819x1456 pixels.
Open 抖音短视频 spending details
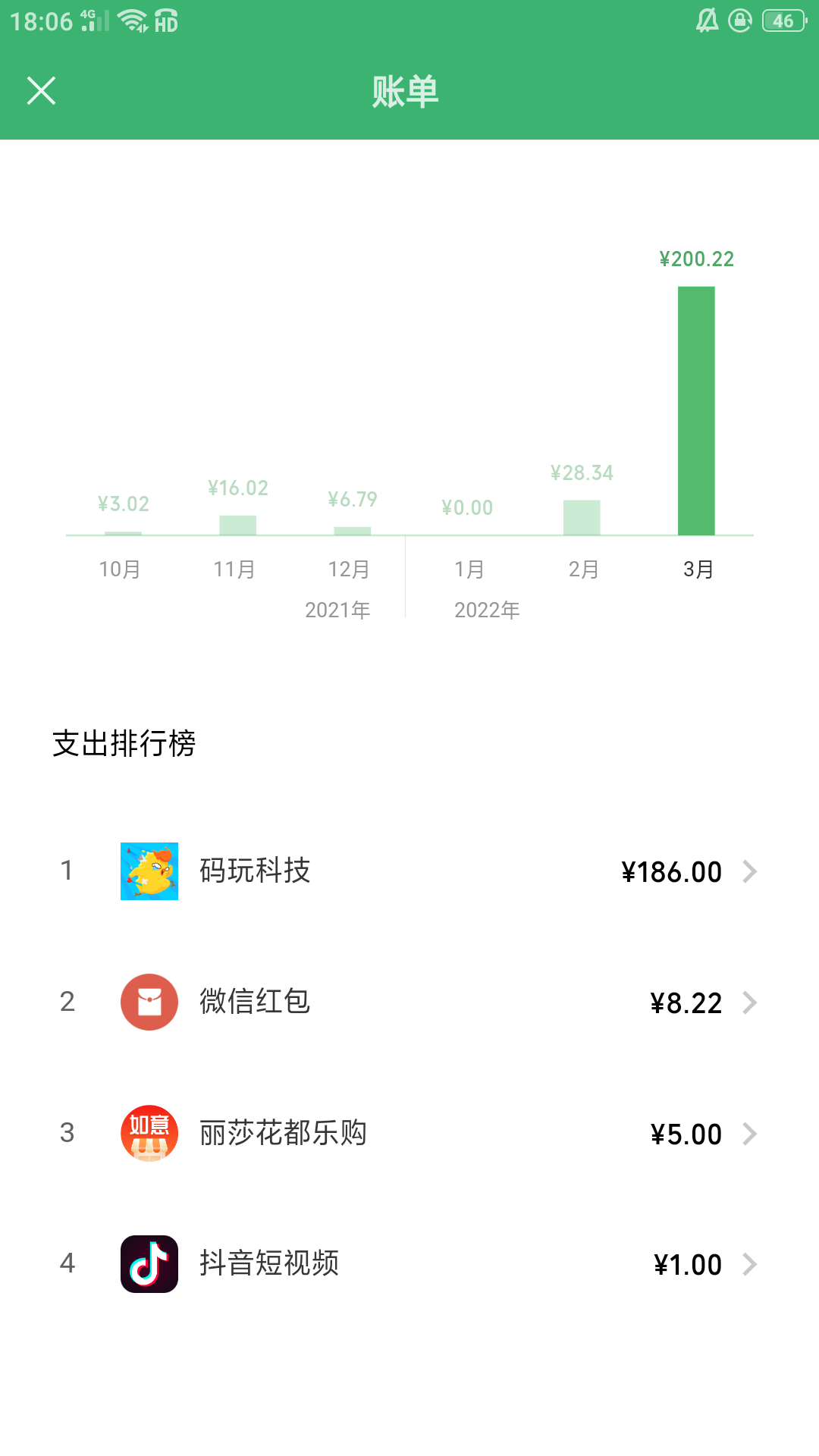[409, 1264]
